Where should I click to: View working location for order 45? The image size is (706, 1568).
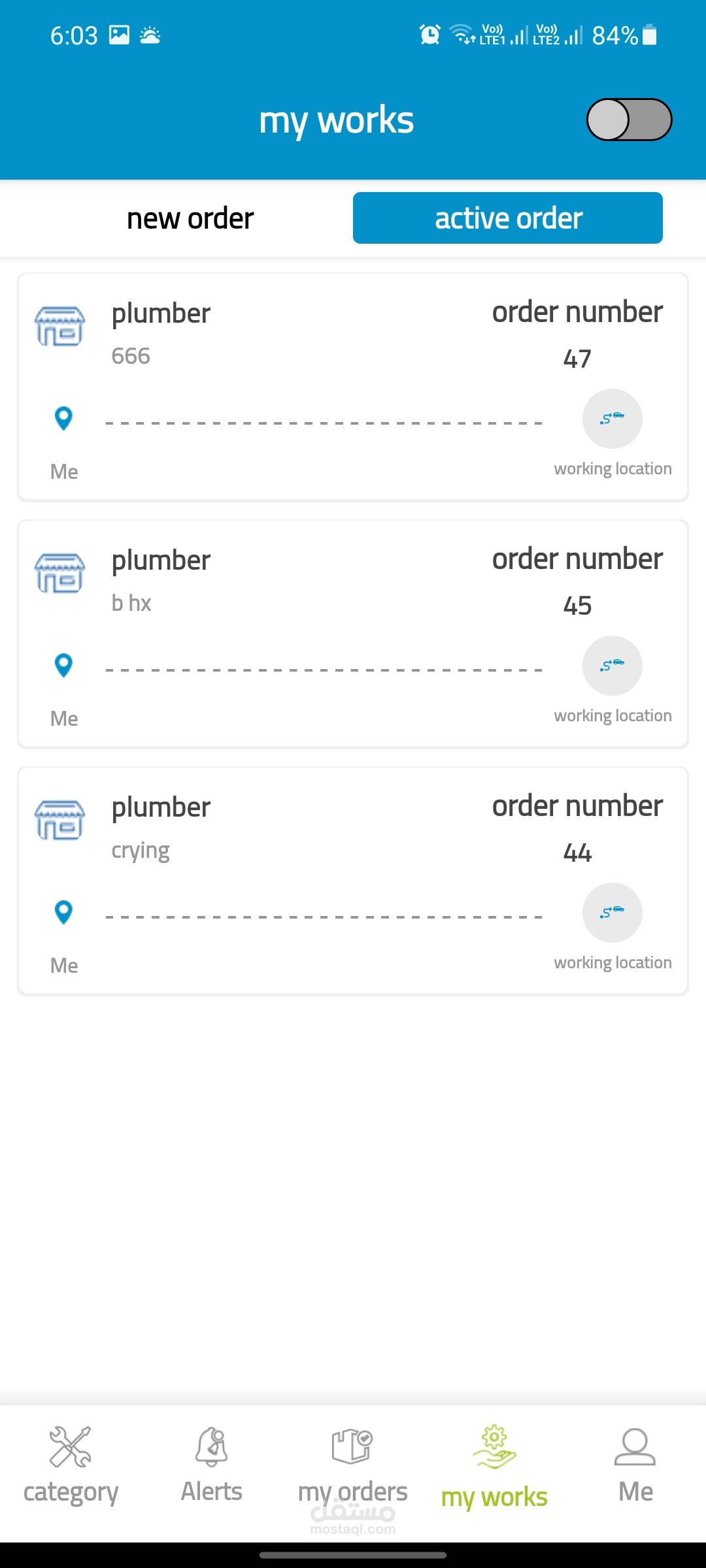coord(612,666)
